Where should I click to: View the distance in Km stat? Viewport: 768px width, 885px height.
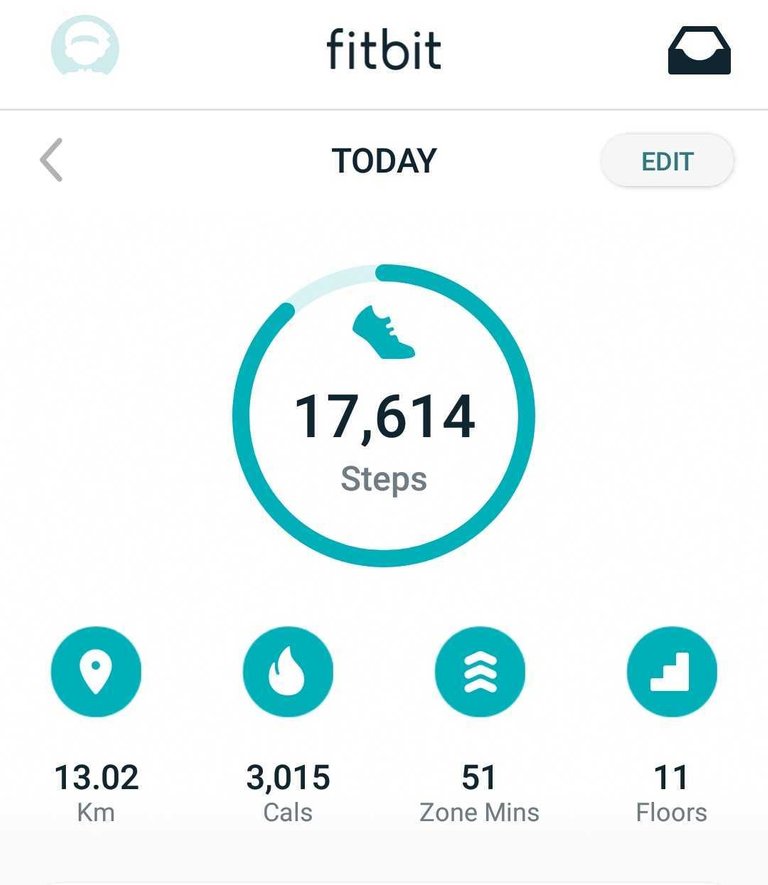(x=96, y=672)
